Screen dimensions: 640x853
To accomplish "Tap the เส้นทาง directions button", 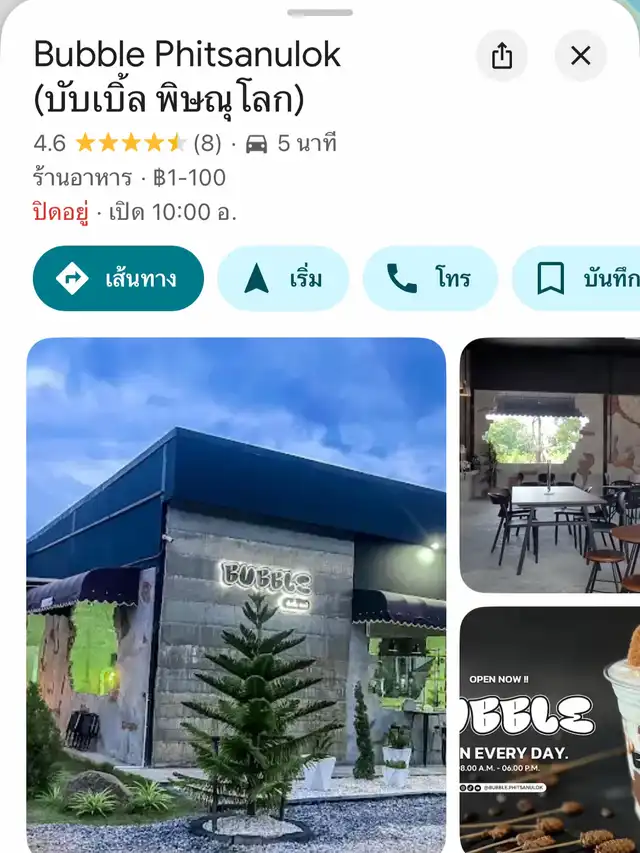I will click(x=118, y=279).
